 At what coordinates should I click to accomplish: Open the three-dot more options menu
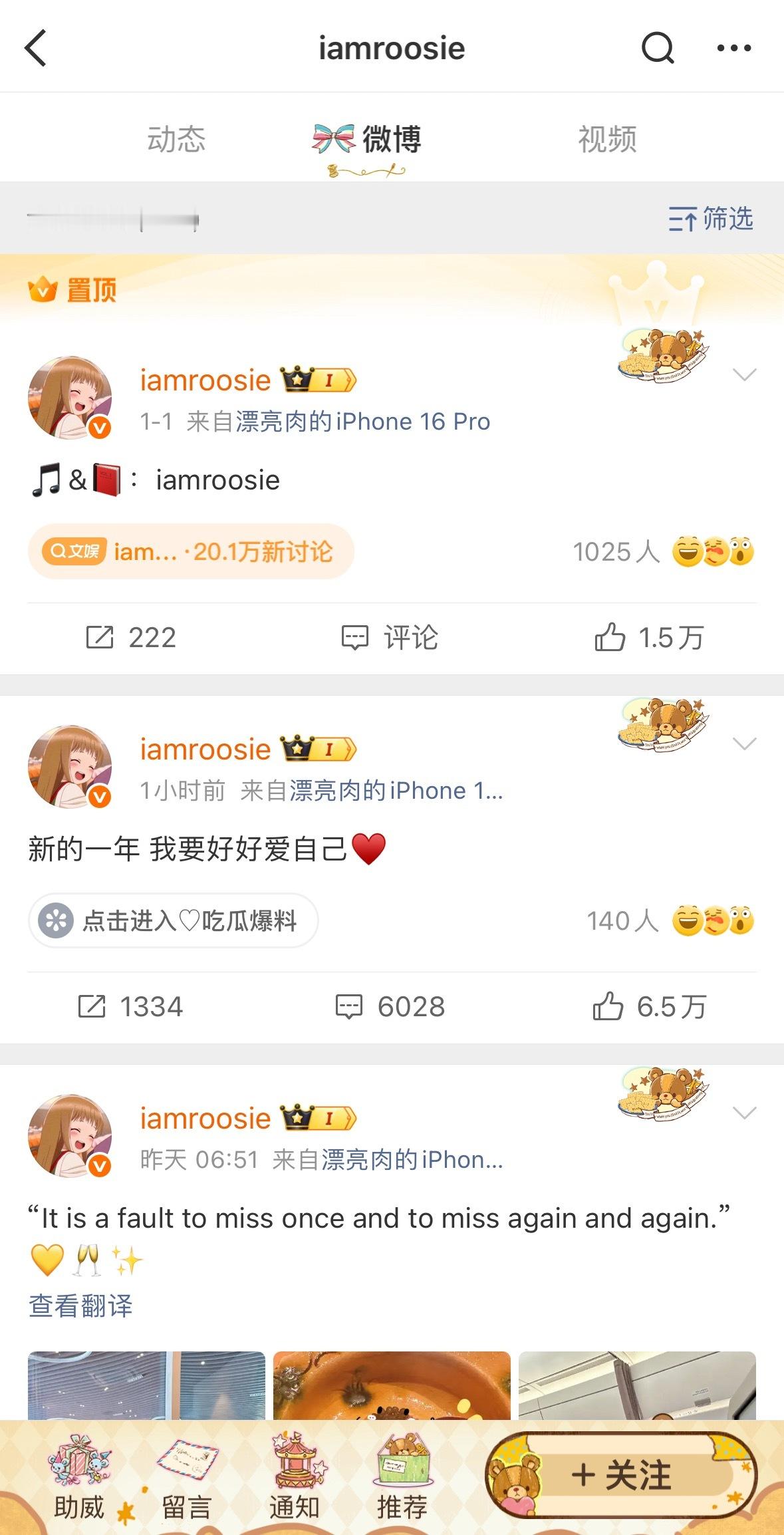click(733, 48)
